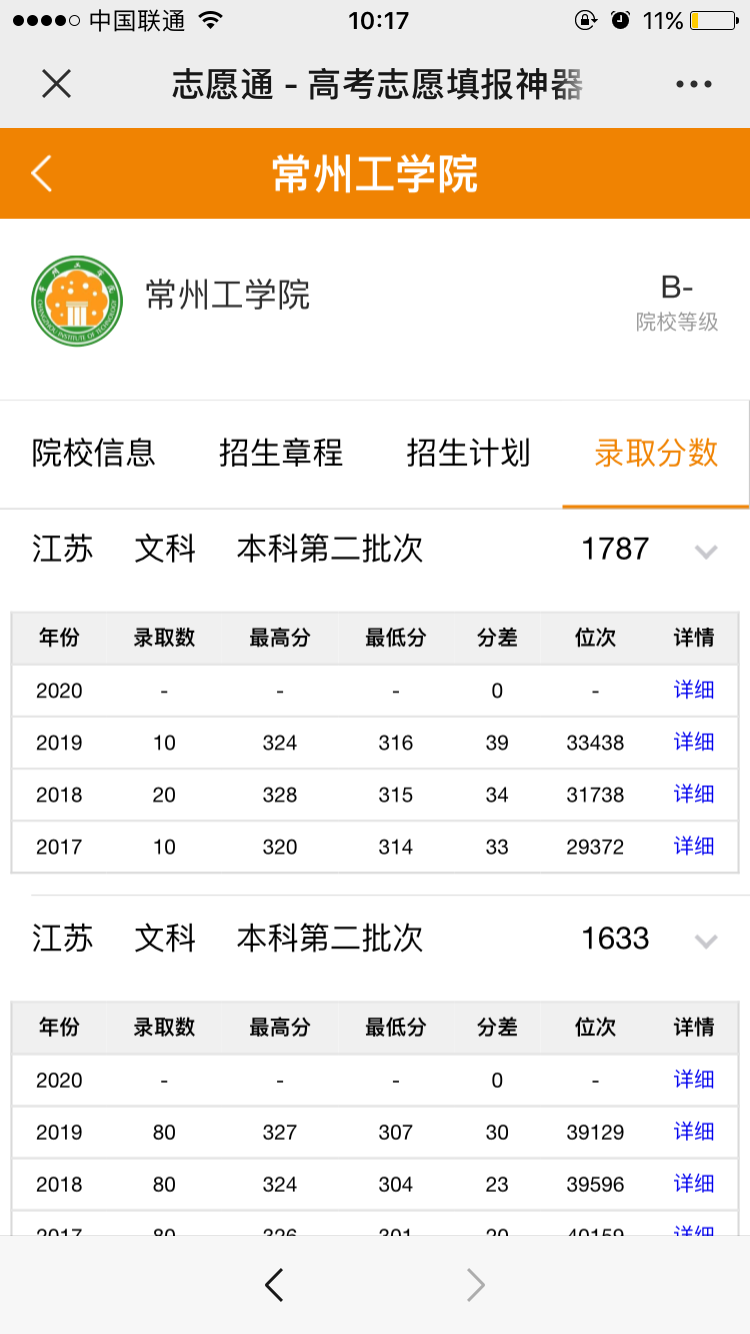Open the three-dot overflow menu
The height and width of the screenshot is (1334, 750).
693,84
